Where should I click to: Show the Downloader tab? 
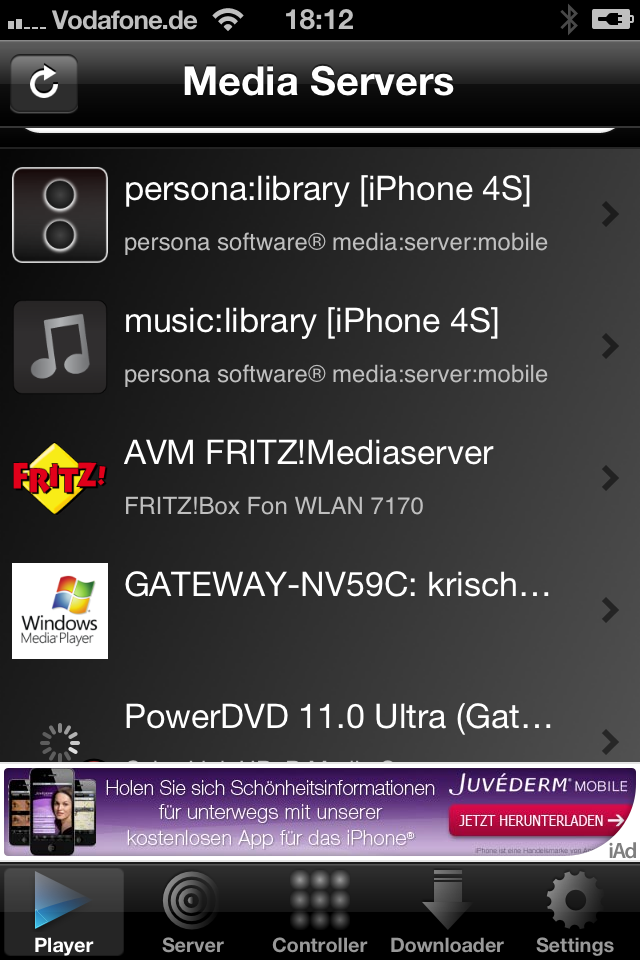click(x=447, y=911)
